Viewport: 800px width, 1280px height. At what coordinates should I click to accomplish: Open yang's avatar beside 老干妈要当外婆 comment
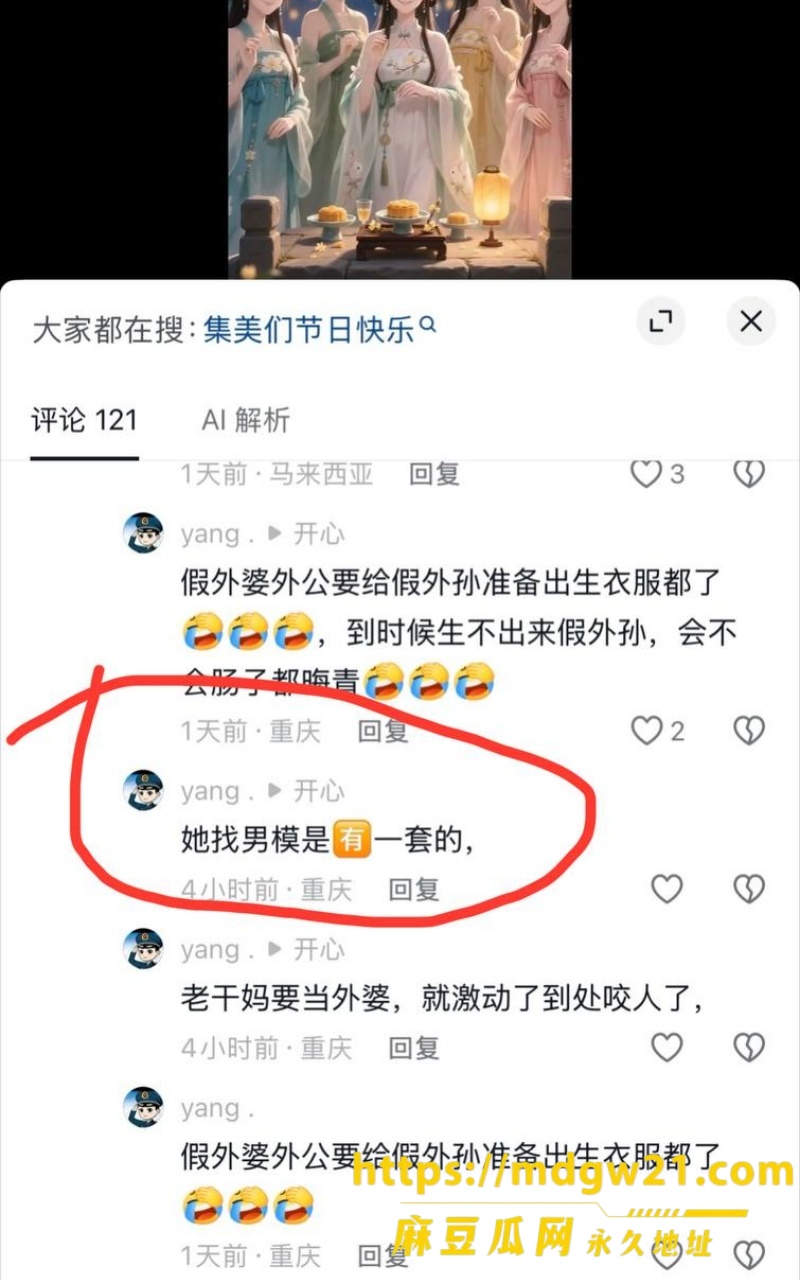143,948
